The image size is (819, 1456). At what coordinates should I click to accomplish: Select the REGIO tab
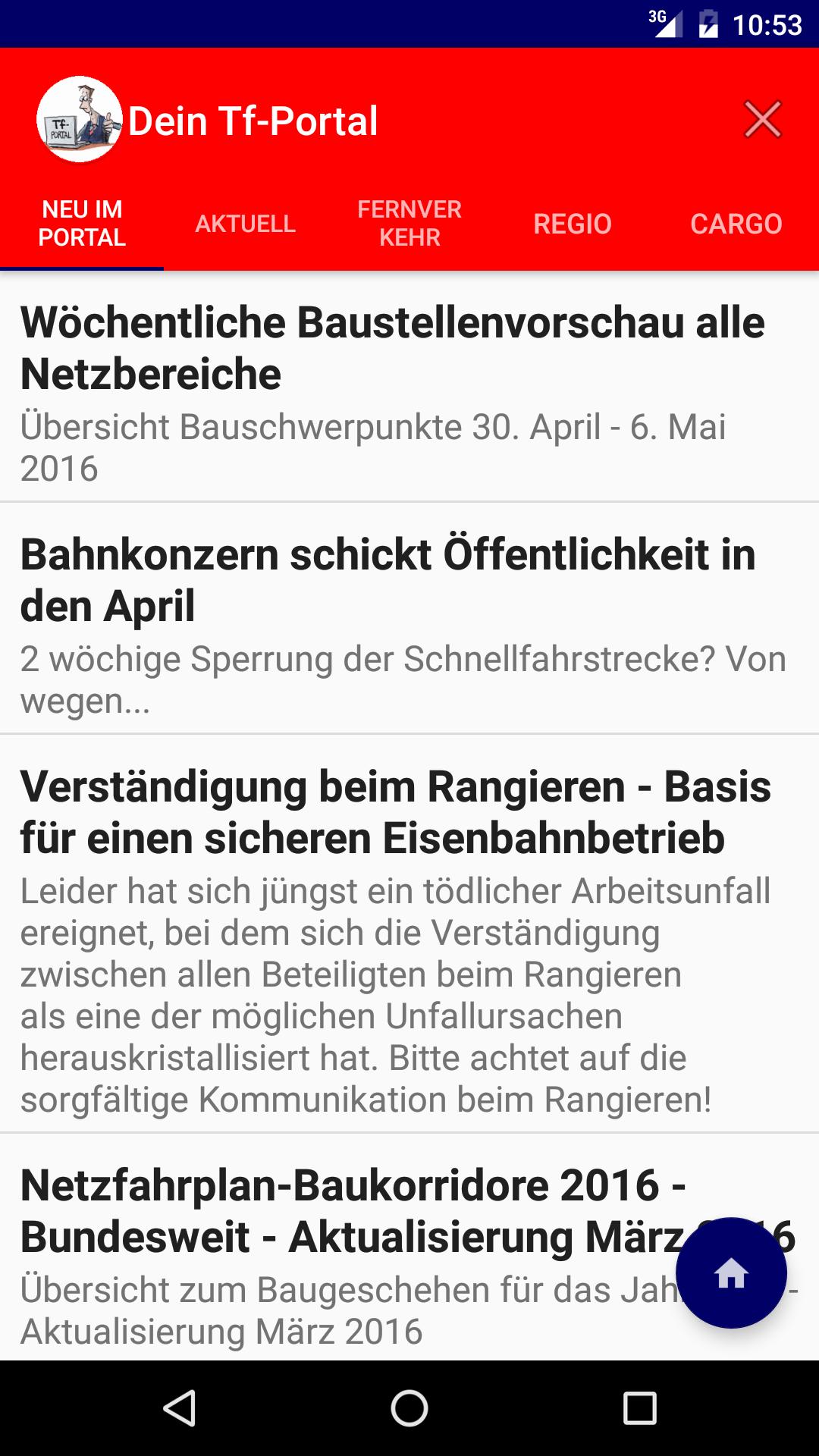pyautogui.click(x=573, y=224)
